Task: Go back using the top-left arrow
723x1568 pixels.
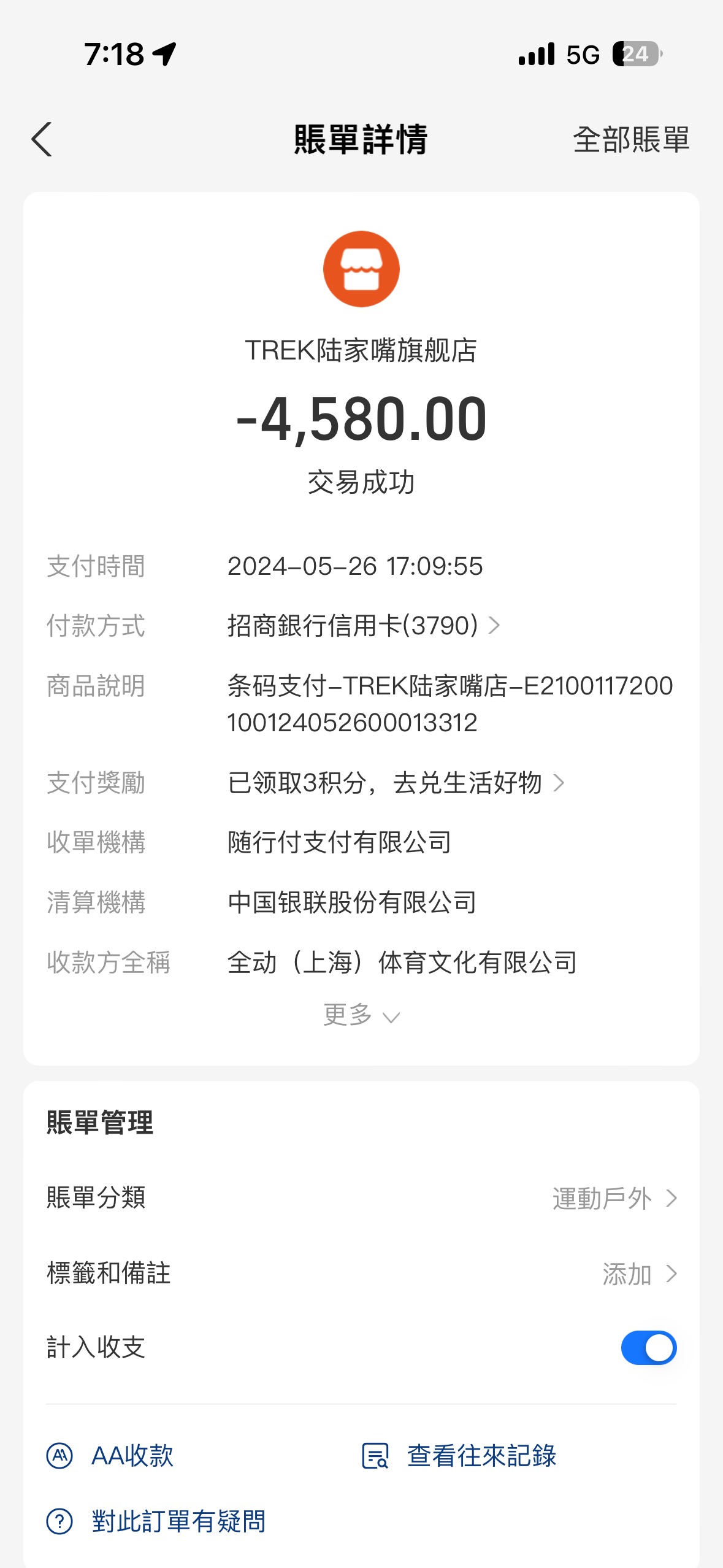Action: [42, 140]
